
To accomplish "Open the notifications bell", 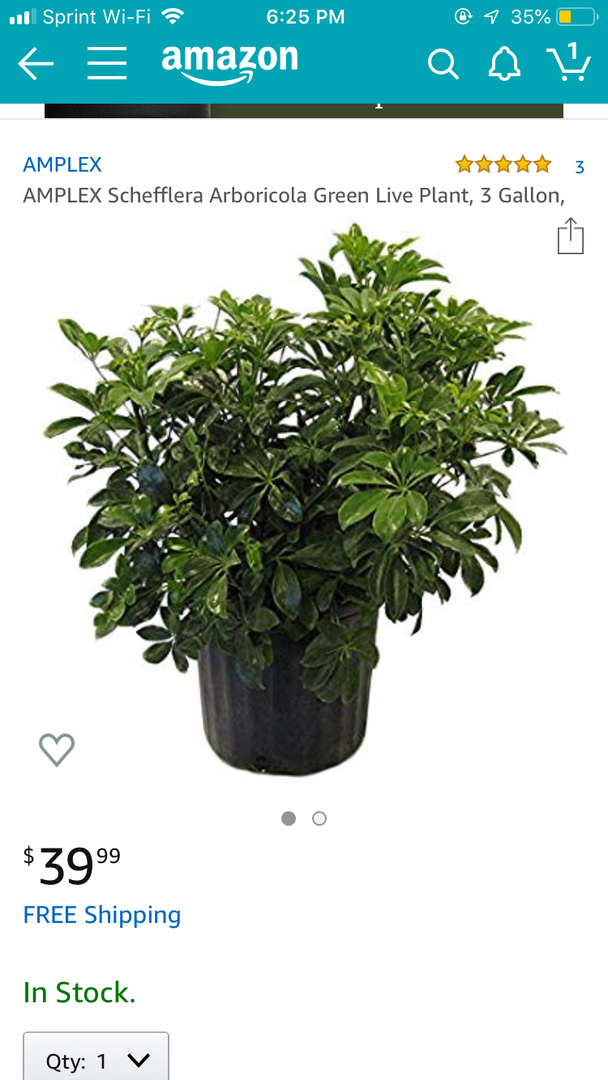I will click(x=504, y=64).
